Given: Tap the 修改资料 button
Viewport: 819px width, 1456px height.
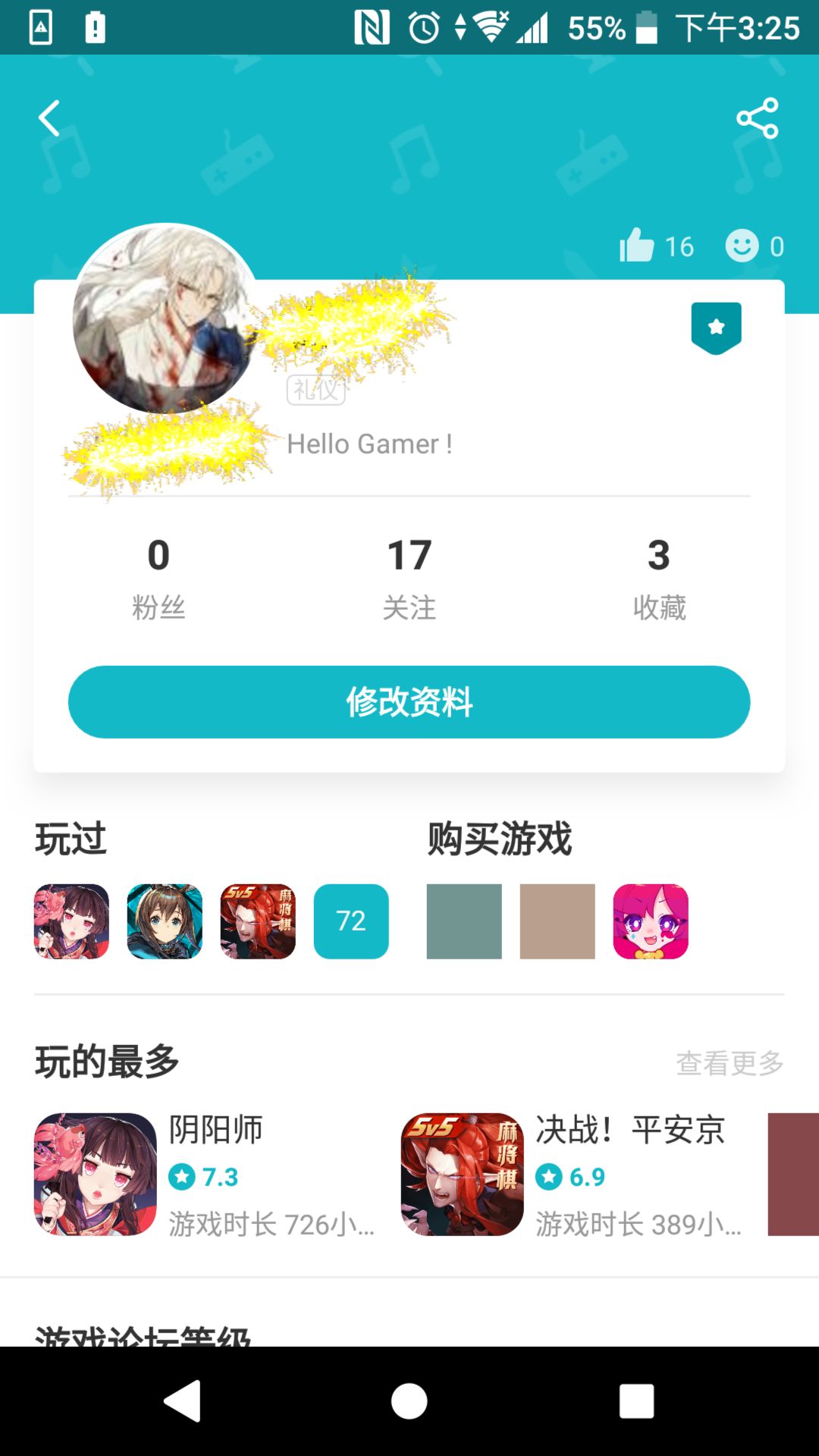Looking at the screenshot, I should tap(409, 702).
